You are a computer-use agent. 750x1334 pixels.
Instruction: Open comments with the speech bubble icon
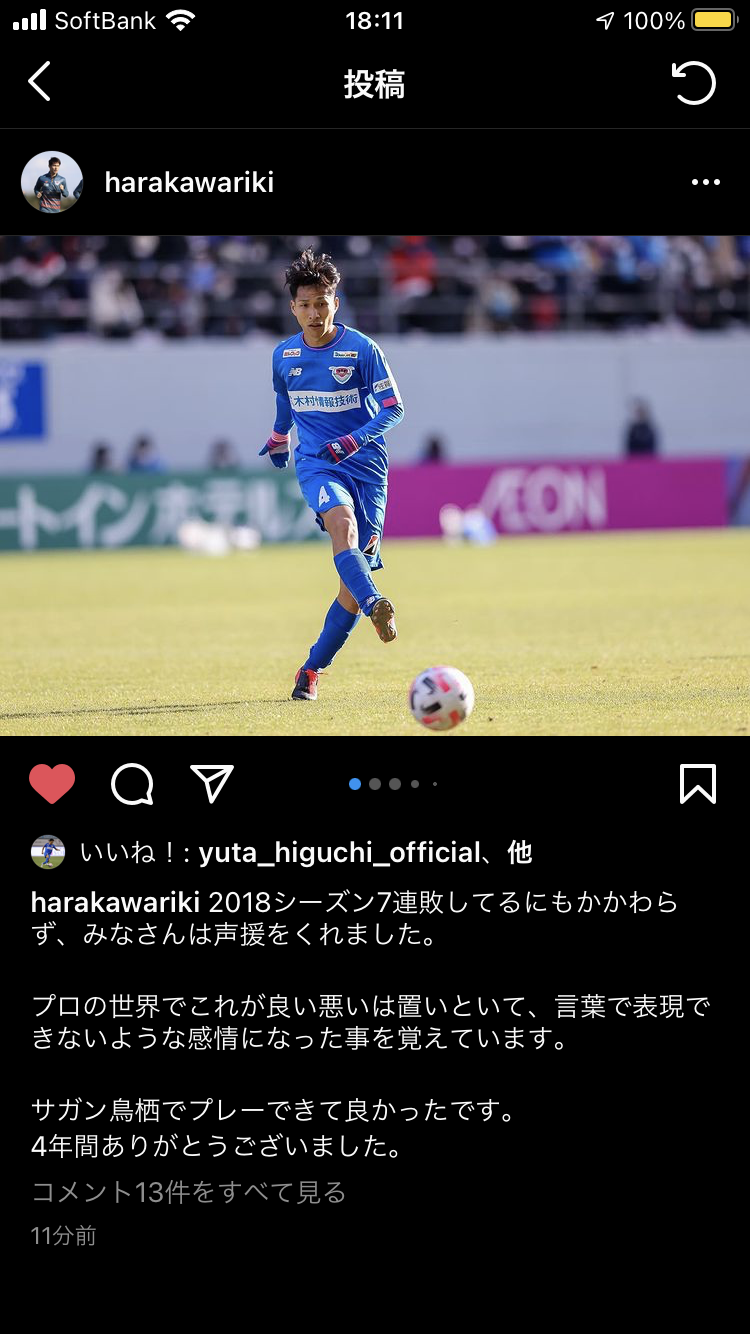pos(132,784)
